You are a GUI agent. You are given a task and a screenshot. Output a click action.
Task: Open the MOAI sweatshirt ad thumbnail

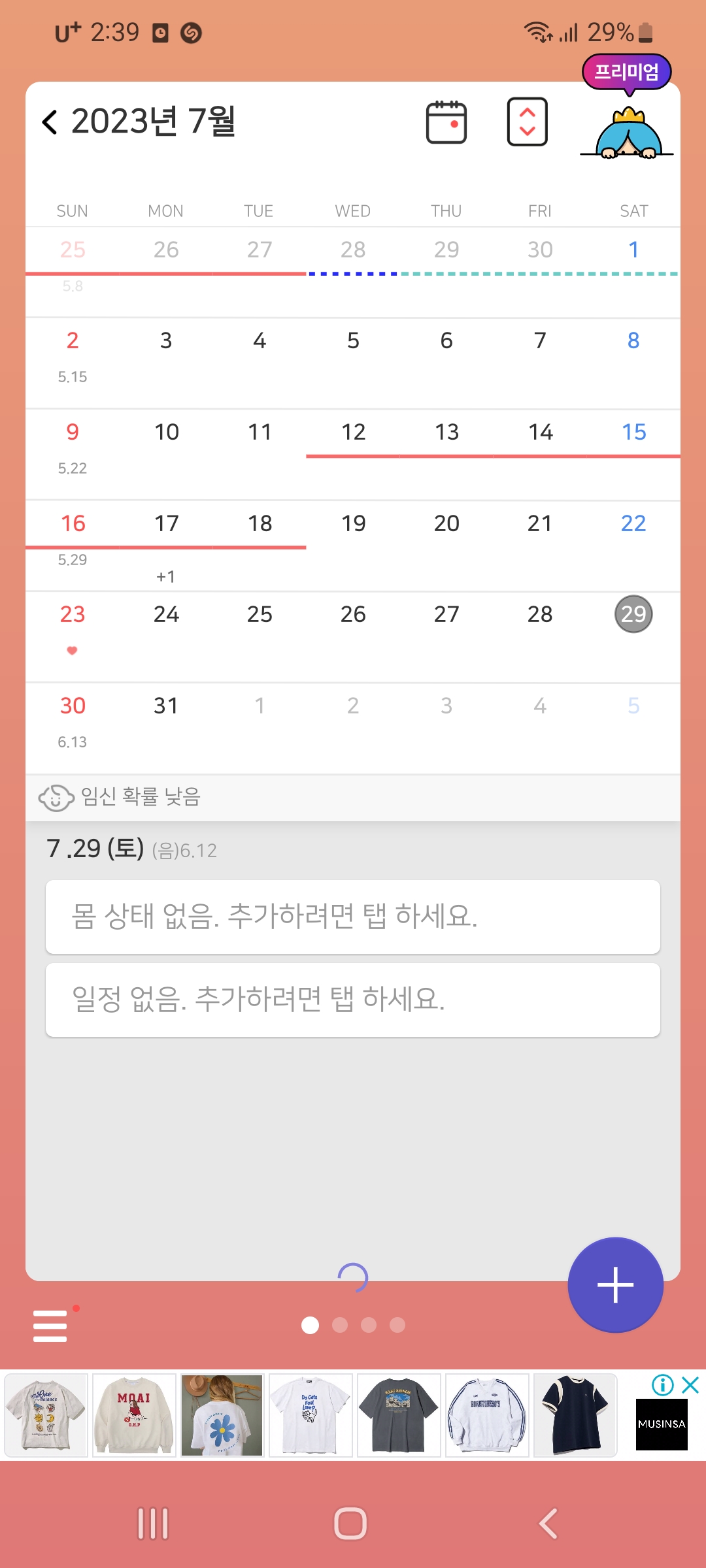pos(134,1415)
